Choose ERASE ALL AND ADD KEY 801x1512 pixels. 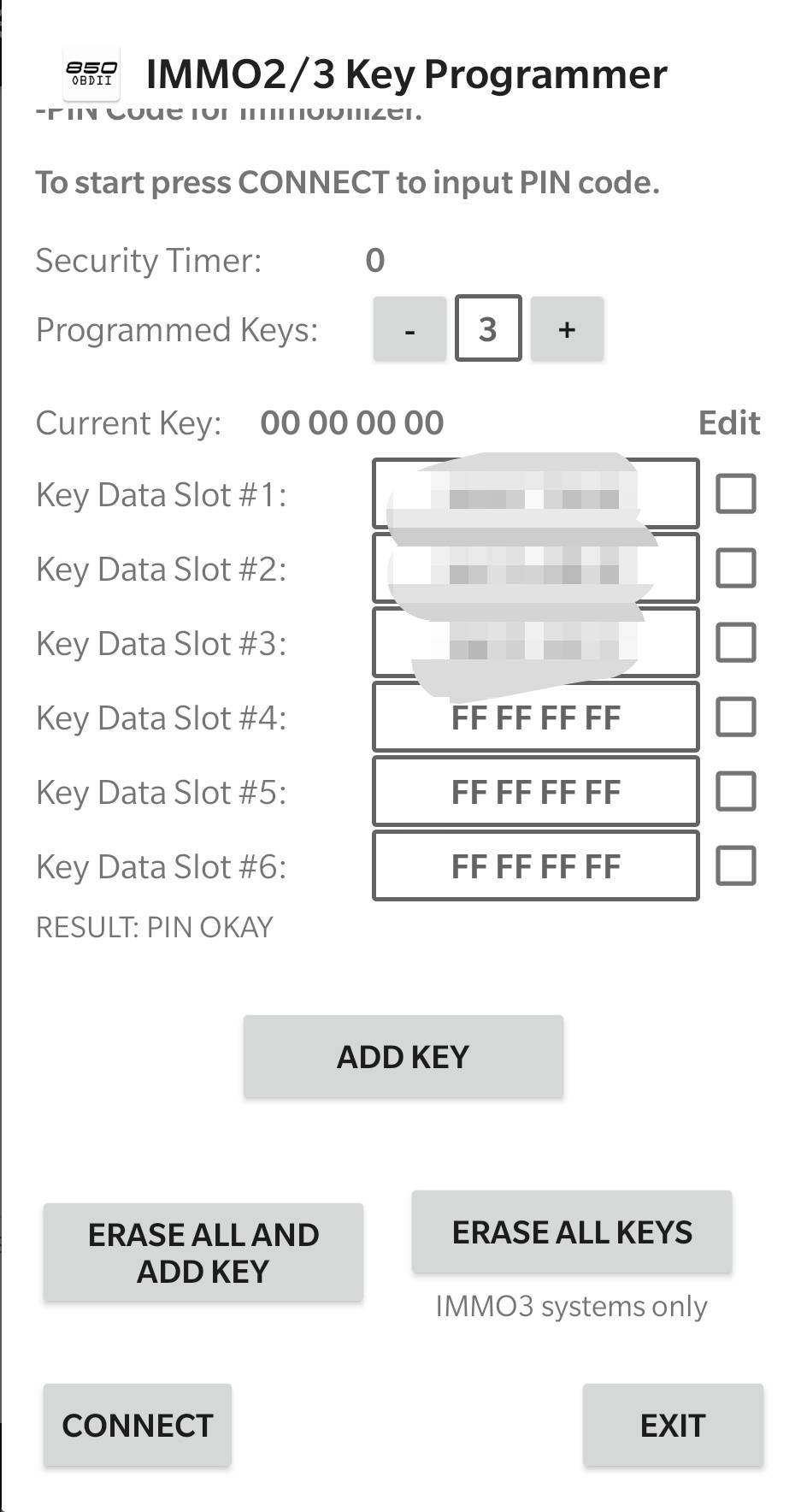203,1253
